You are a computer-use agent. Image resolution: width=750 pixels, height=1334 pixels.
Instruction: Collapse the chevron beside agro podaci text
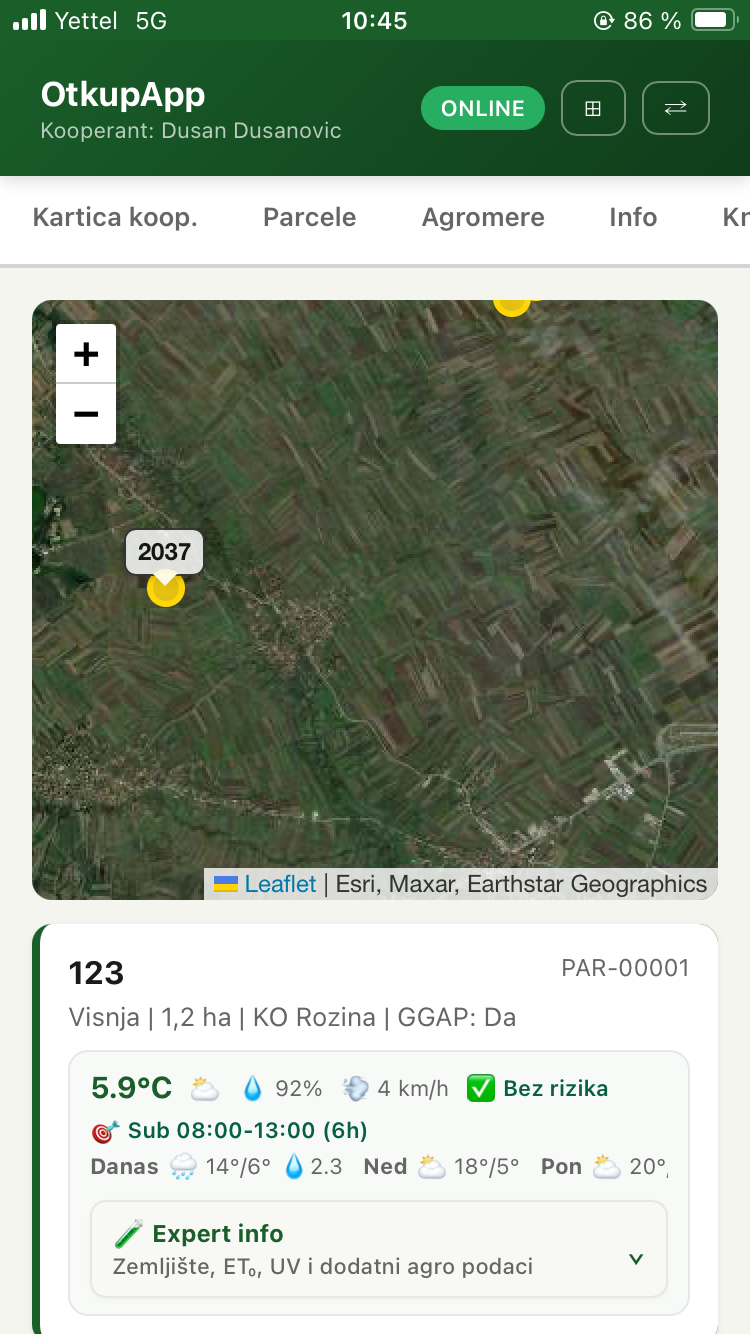click(x=636, y=1259)
